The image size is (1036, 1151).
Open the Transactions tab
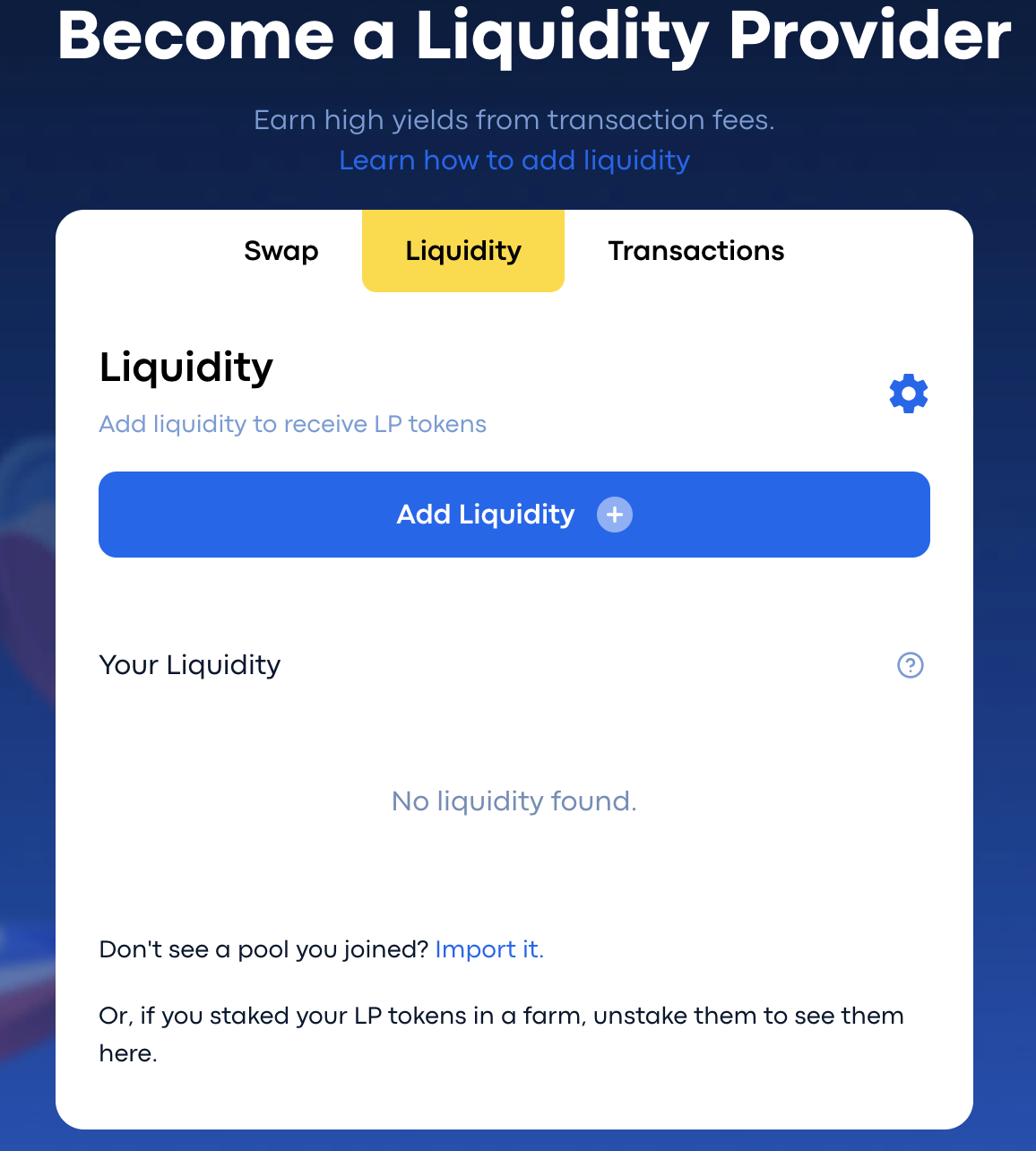coord(695,251)
